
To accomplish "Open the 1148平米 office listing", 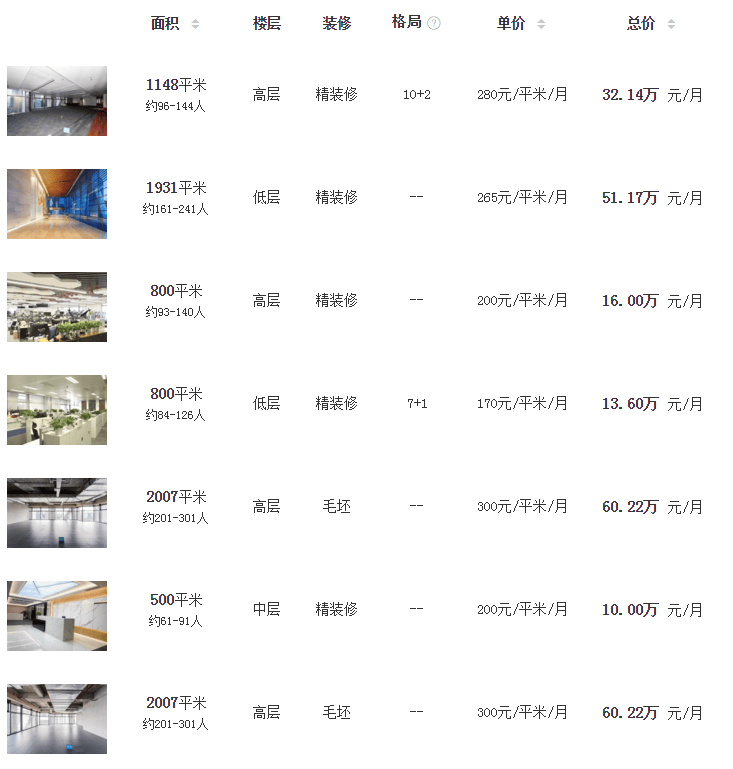I will [175, 86].
